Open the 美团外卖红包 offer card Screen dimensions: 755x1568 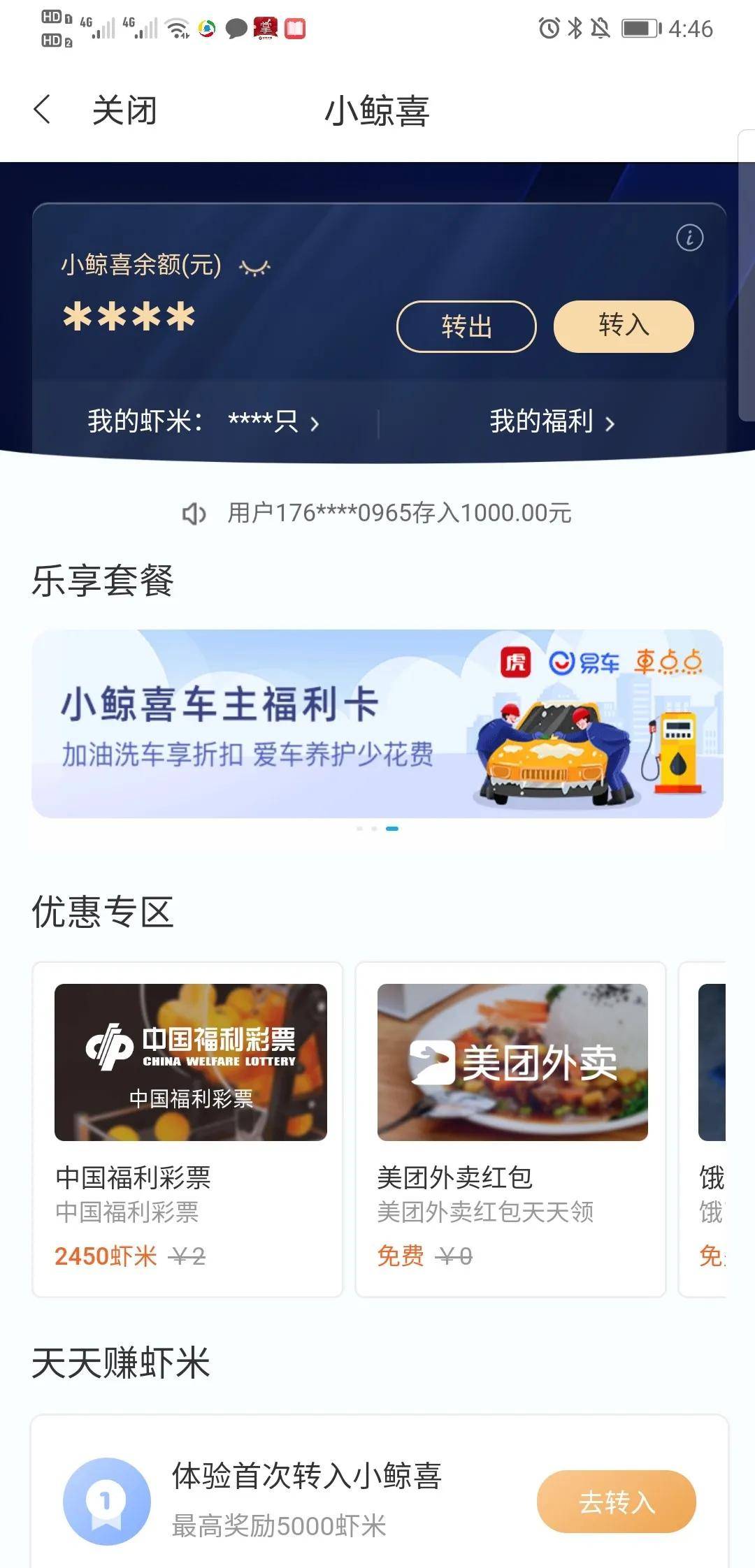click(x=510, y=1128)
